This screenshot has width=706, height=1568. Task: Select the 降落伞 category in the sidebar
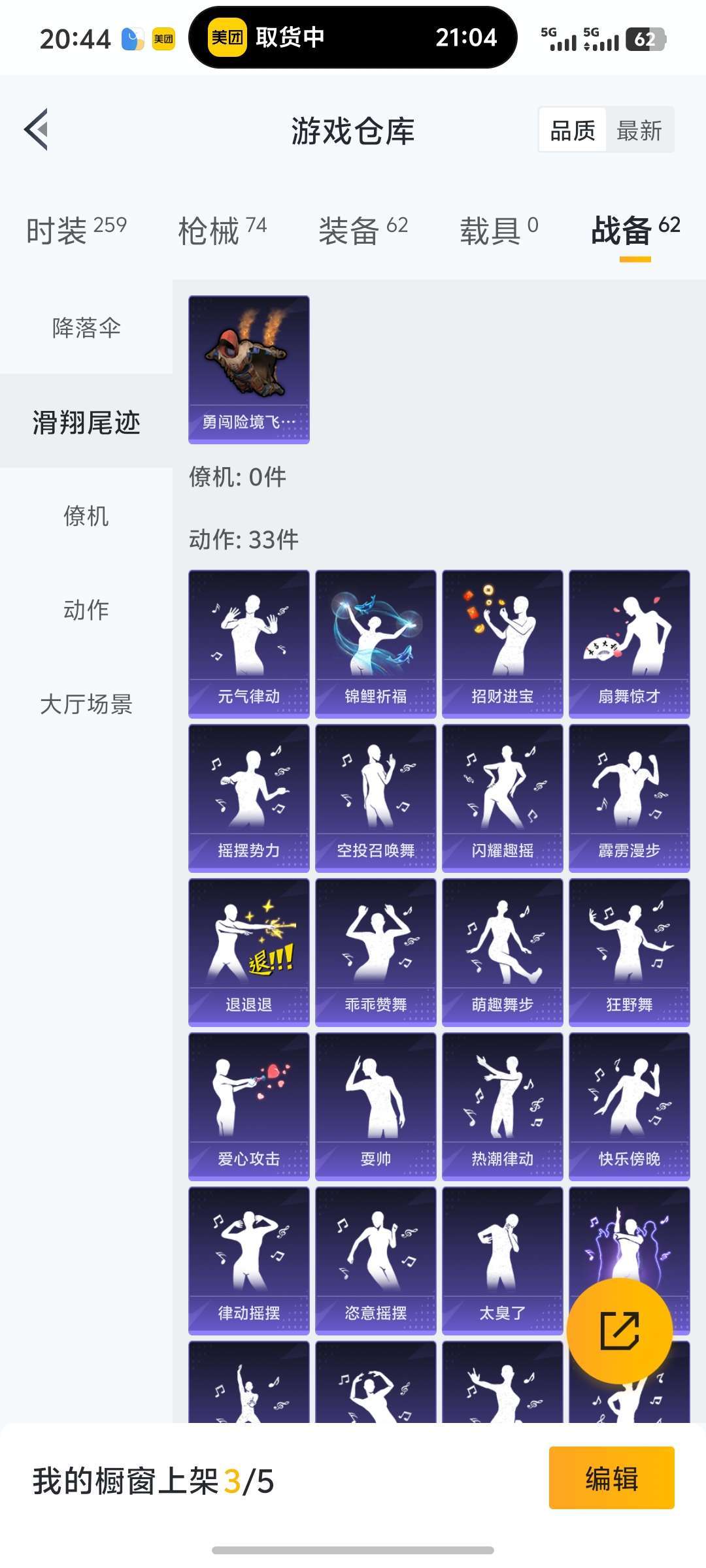86,327
